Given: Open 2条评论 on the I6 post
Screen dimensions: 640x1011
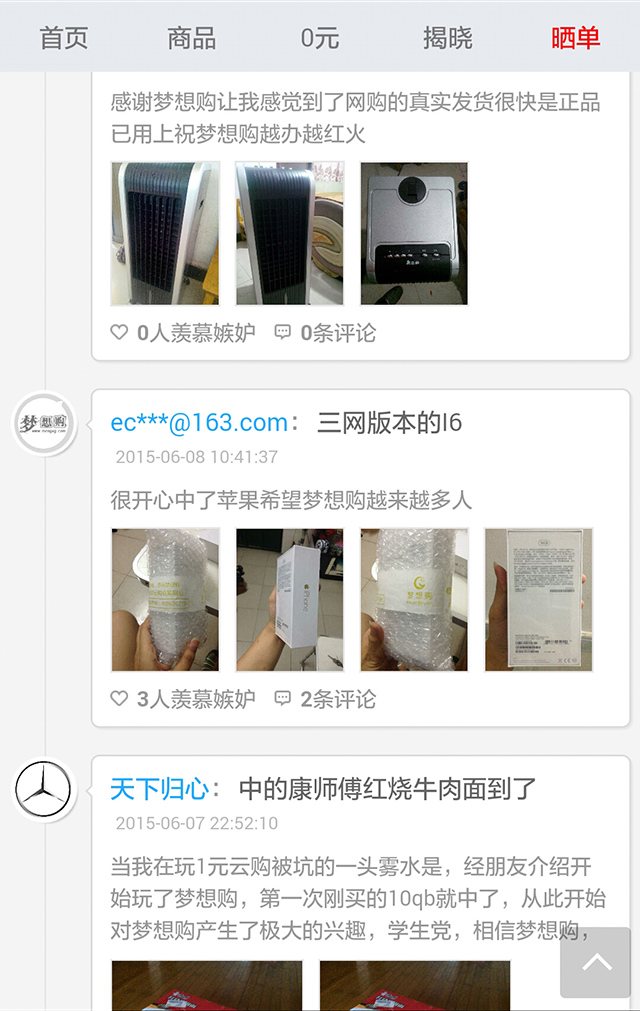Looking at the screenshot, I should (x=325, y=698).
